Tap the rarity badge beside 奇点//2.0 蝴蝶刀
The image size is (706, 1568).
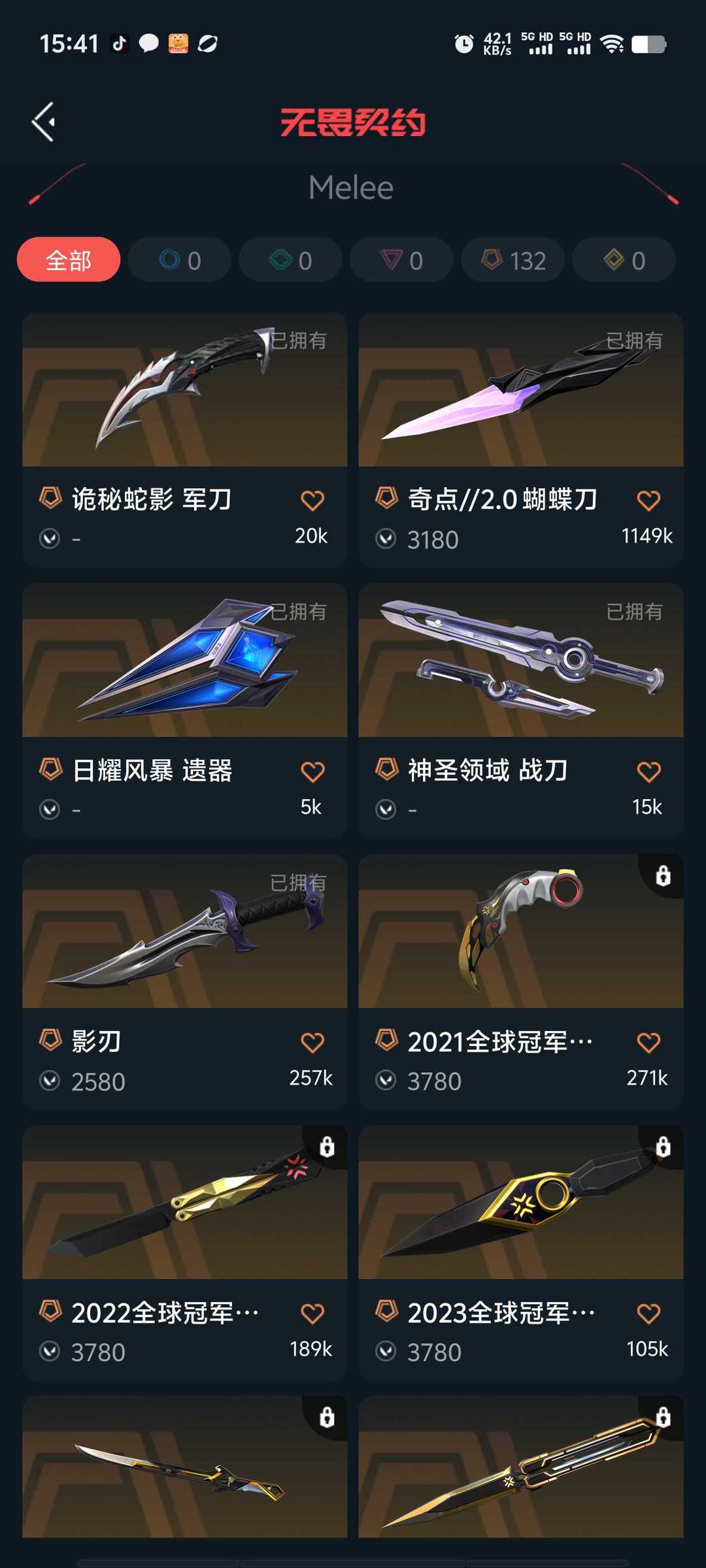click(386, 498)
